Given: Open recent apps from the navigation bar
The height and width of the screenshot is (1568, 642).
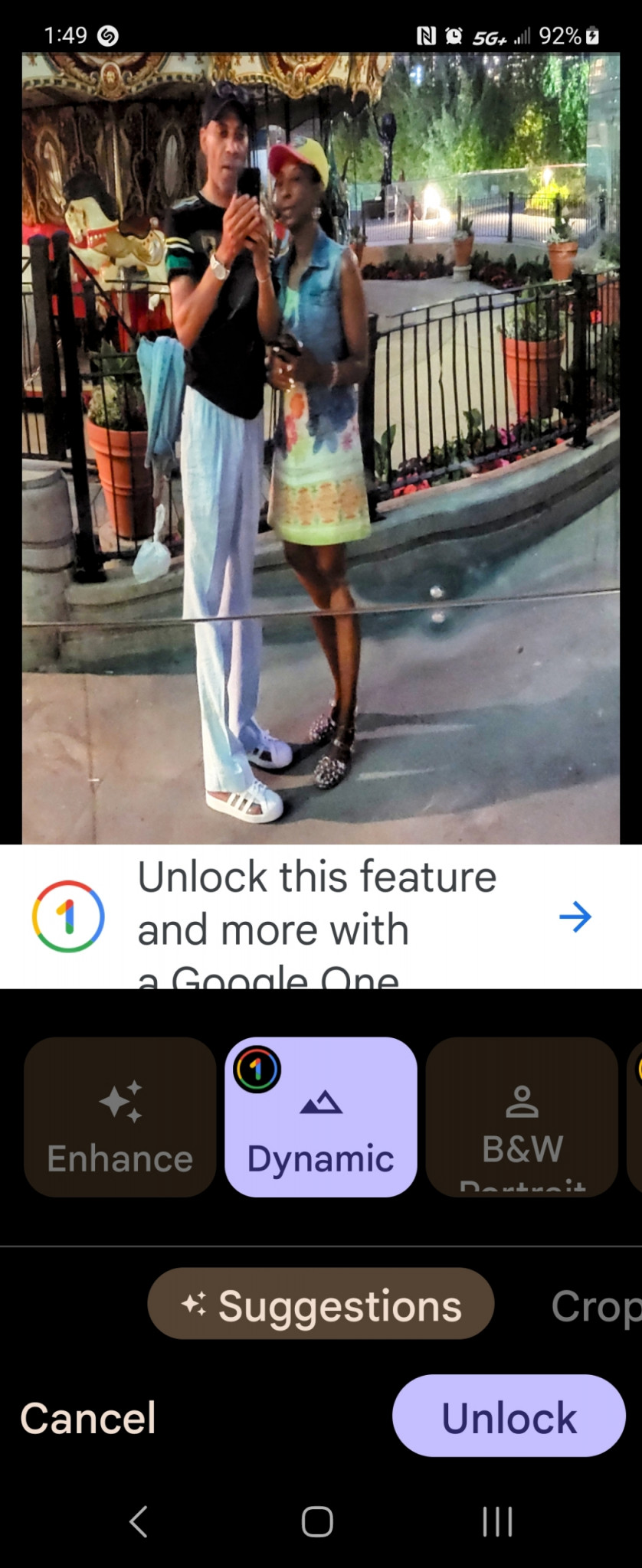Looking at the screenshot, I should [497, 1521].
